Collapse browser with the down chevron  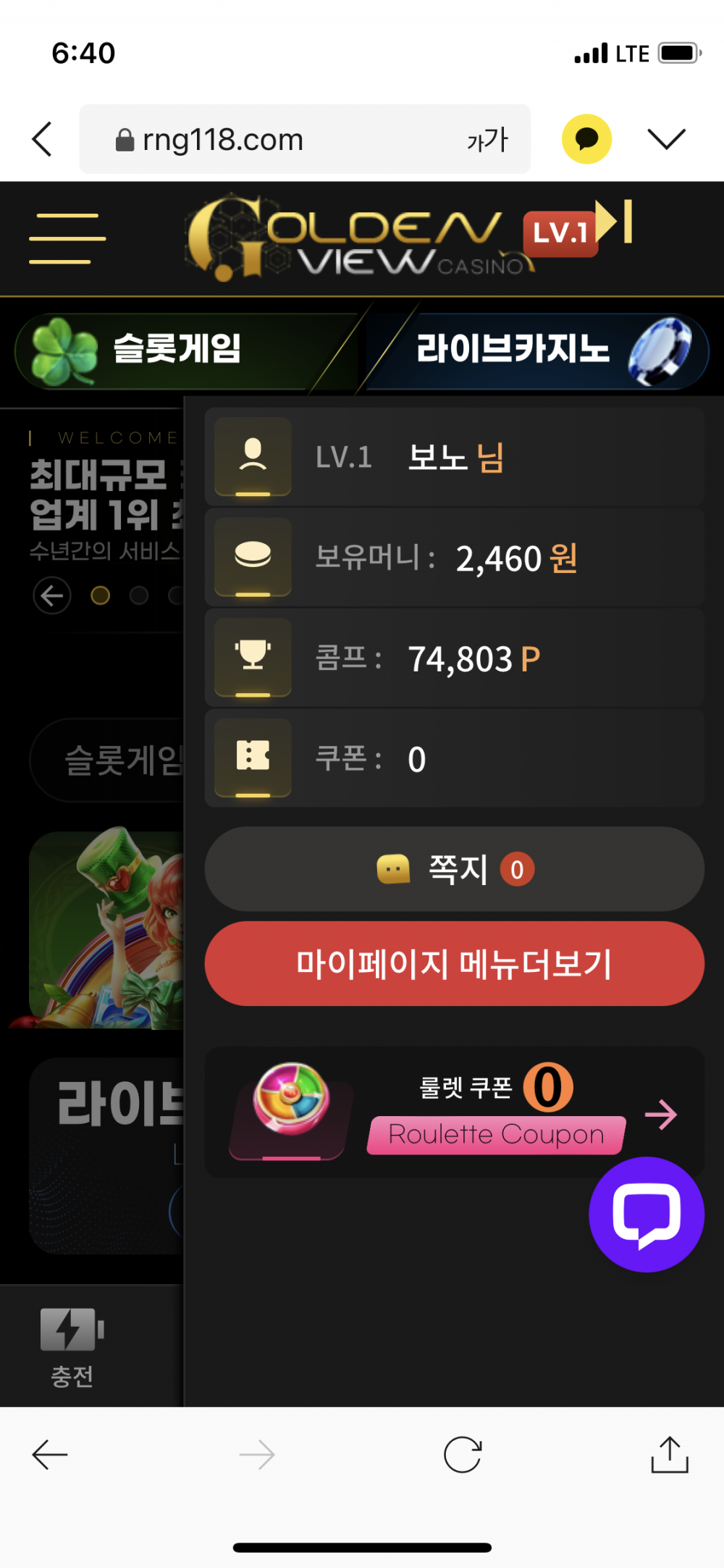click(666, 139)
